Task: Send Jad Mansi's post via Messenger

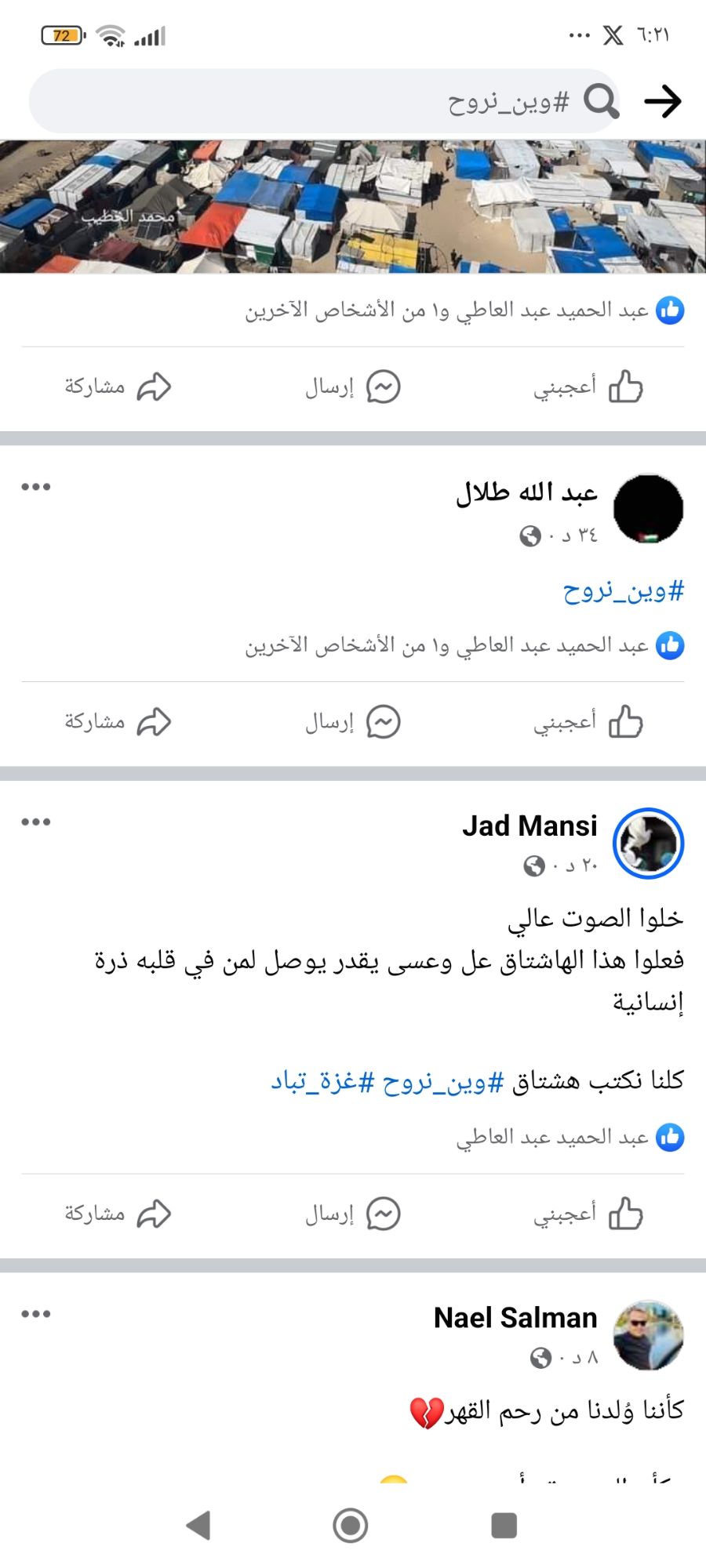Action: [353, 1214]
